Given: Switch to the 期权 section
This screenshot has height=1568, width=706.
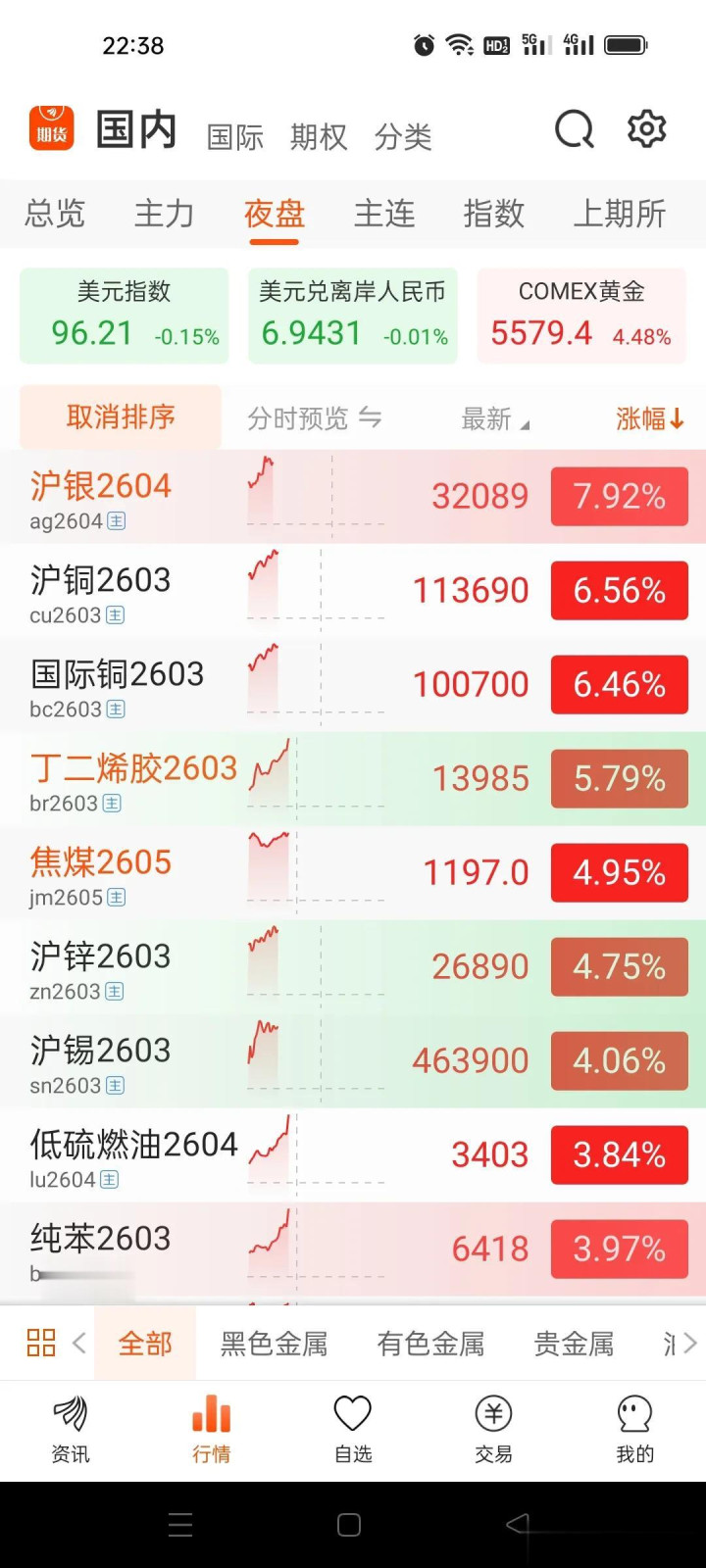Looking at the screenshot, I should point(319,137).
